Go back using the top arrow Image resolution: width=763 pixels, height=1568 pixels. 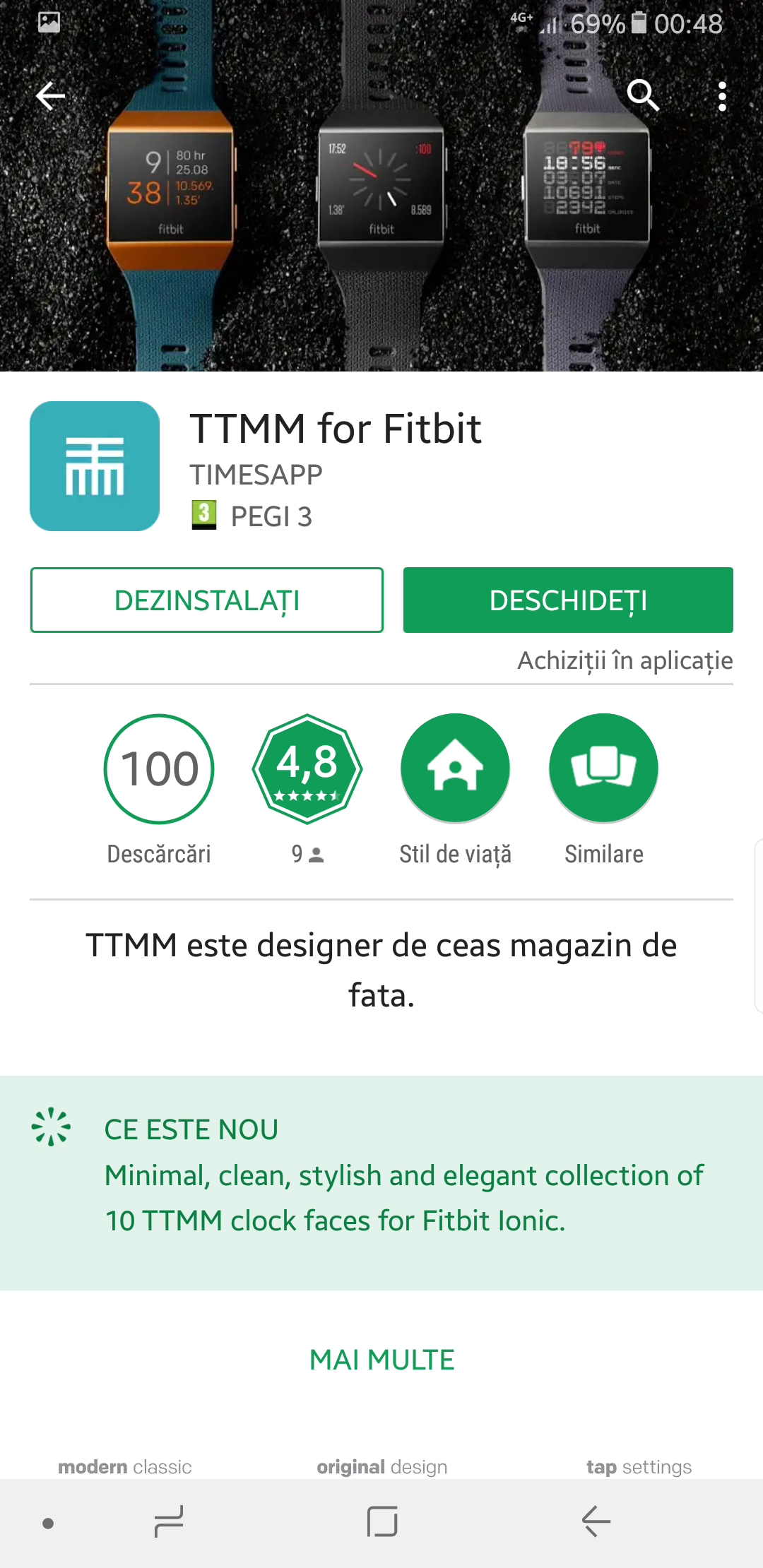point(51,96)
